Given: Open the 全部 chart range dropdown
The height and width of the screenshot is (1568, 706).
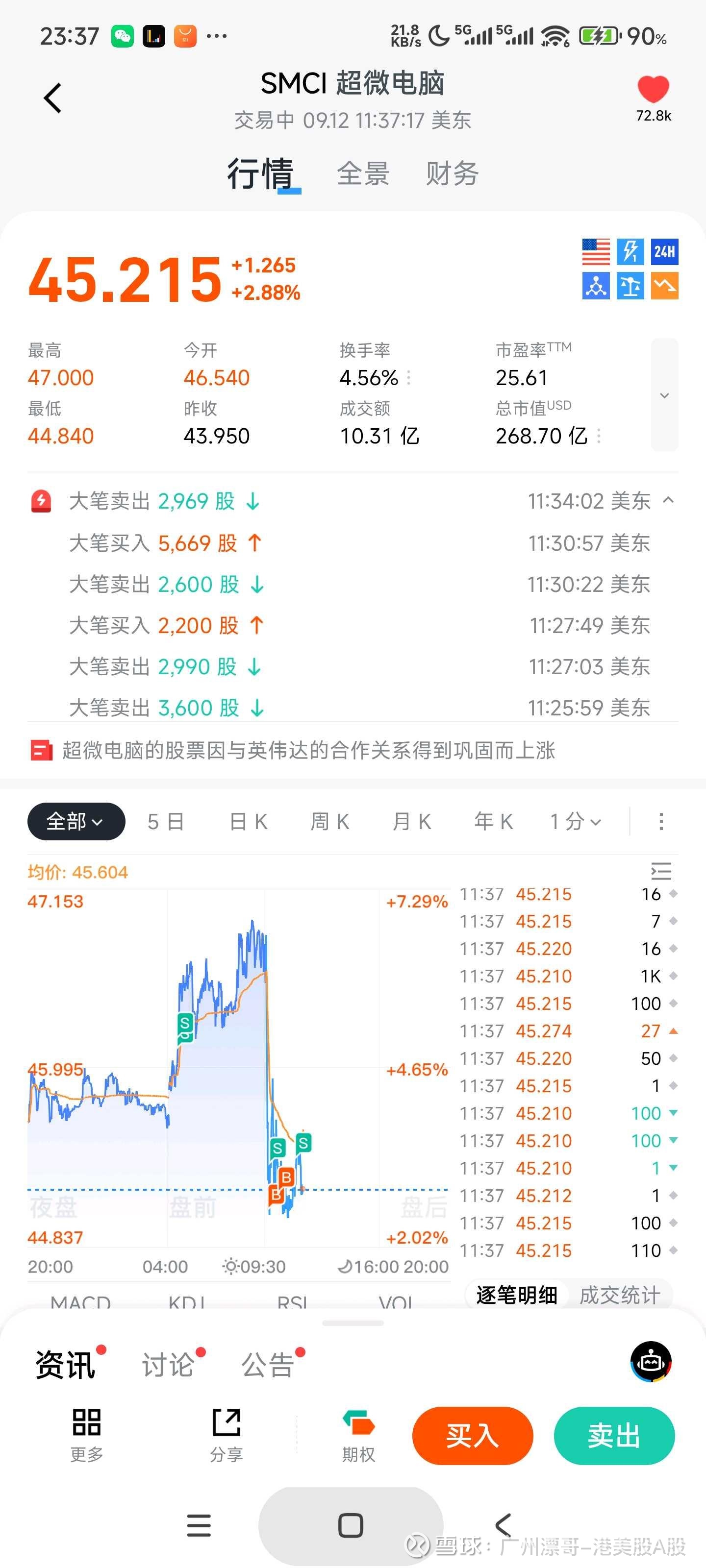Looking at the screenshot, I should point(76,822).
